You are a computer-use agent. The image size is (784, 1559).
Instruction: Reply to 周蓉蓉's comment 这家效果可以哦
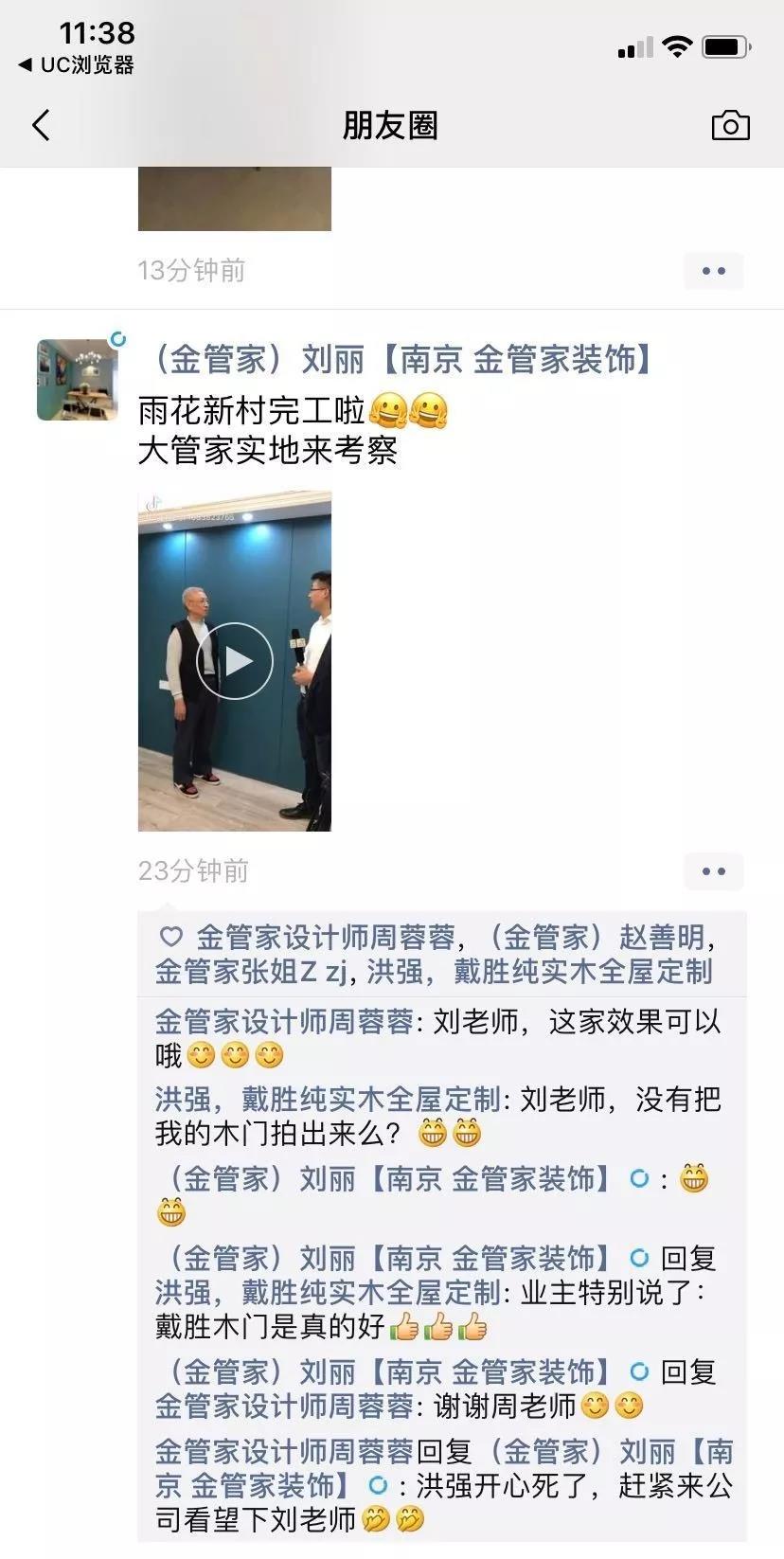coord(578,1023)
